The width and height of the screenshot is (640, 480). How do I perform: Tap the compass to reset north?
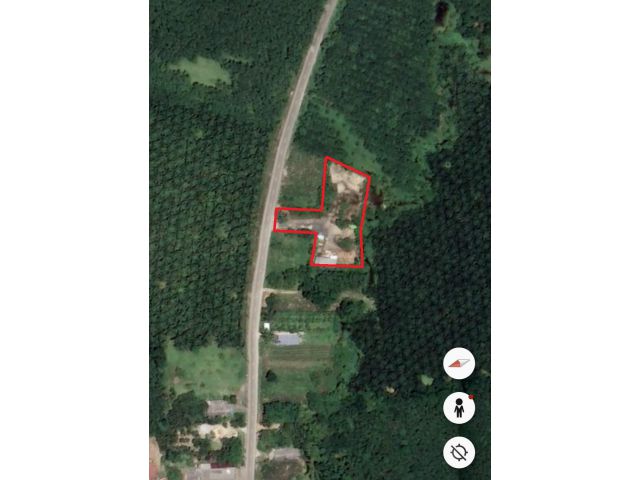click(x=459, y=363)
